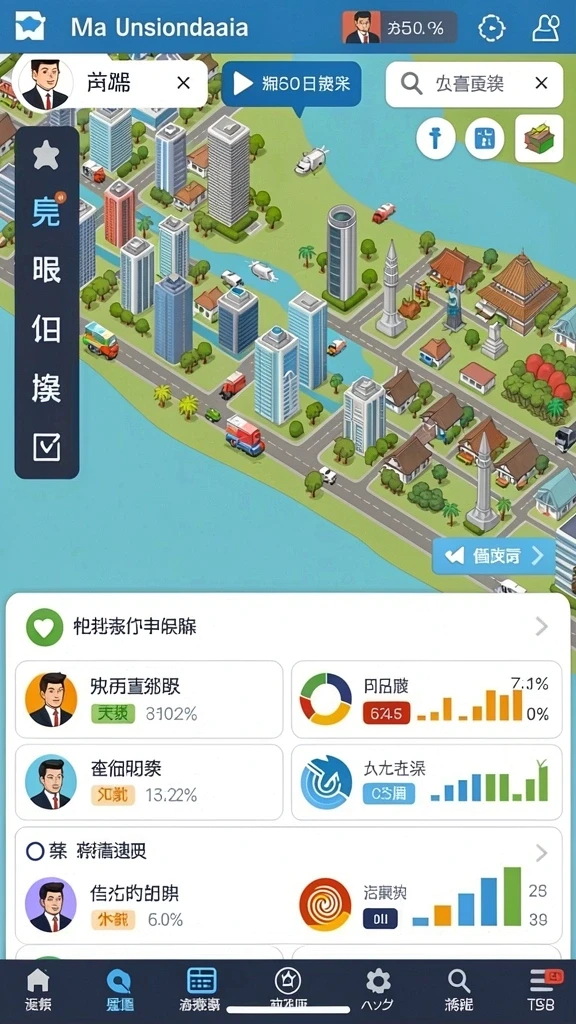Viewport: 576px width, 1024px height.
Task: Expand the green heart section chevron
Action: tap(541, 627)
